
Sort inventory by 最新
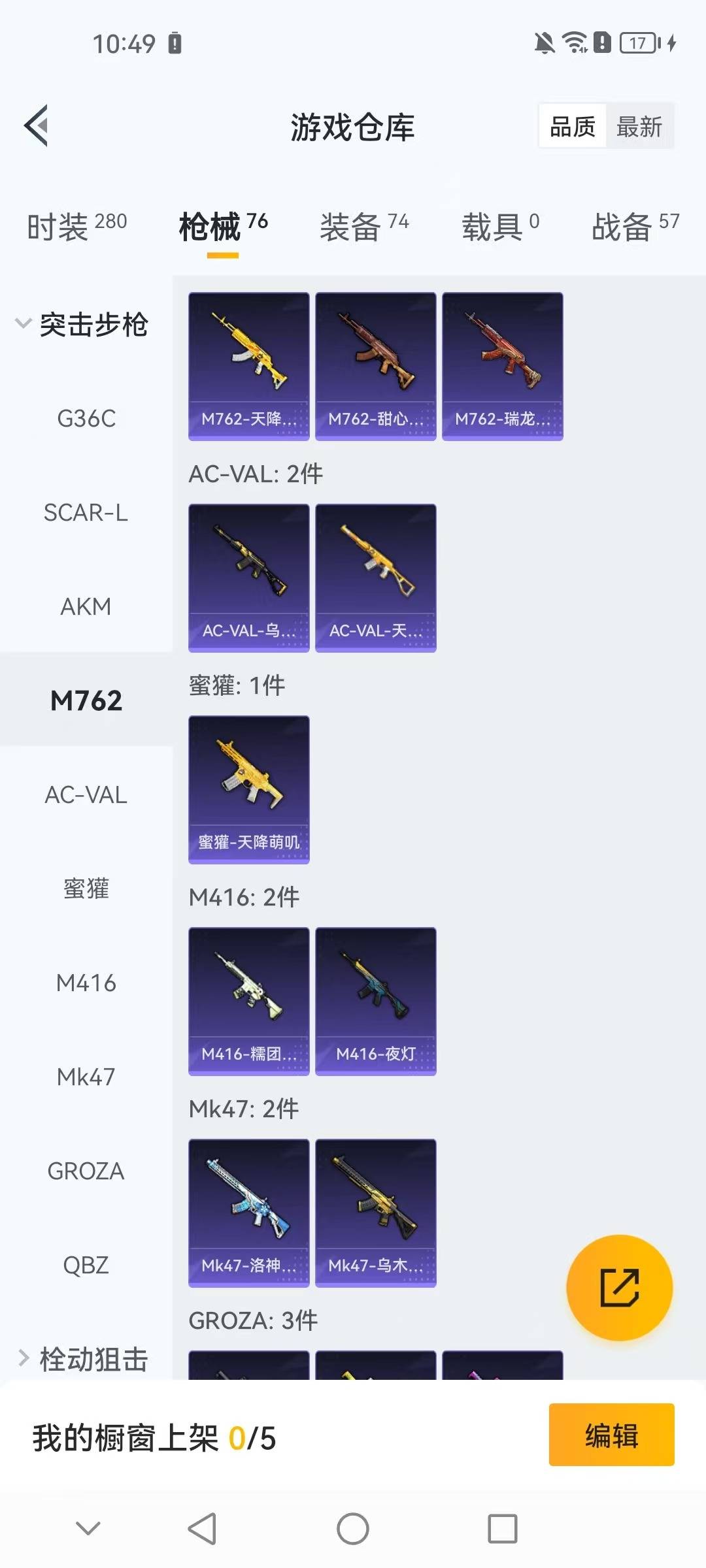pyautogui.click(x=639, y=126)
